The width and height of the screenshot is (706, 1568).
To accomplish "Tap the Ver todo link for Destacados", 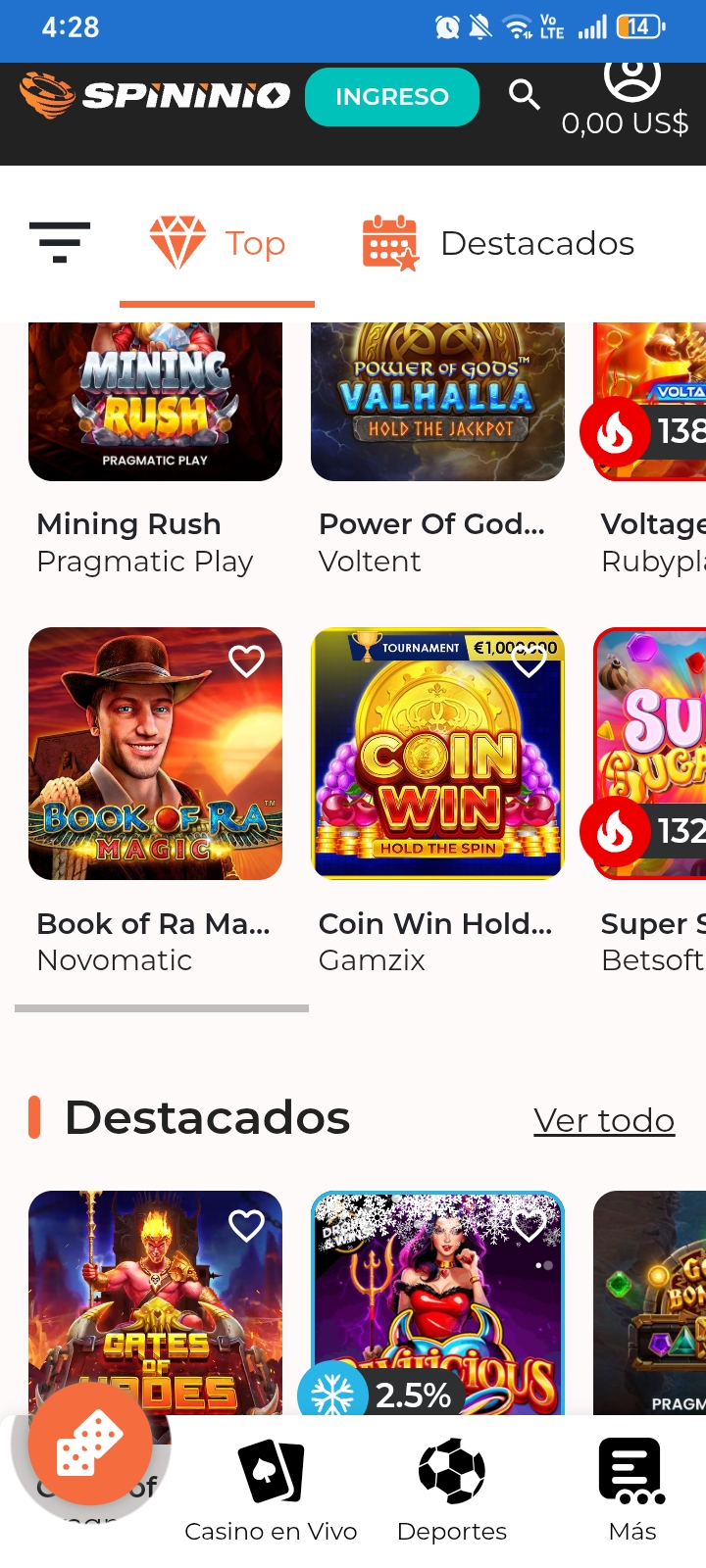I will coord(604,1120).
